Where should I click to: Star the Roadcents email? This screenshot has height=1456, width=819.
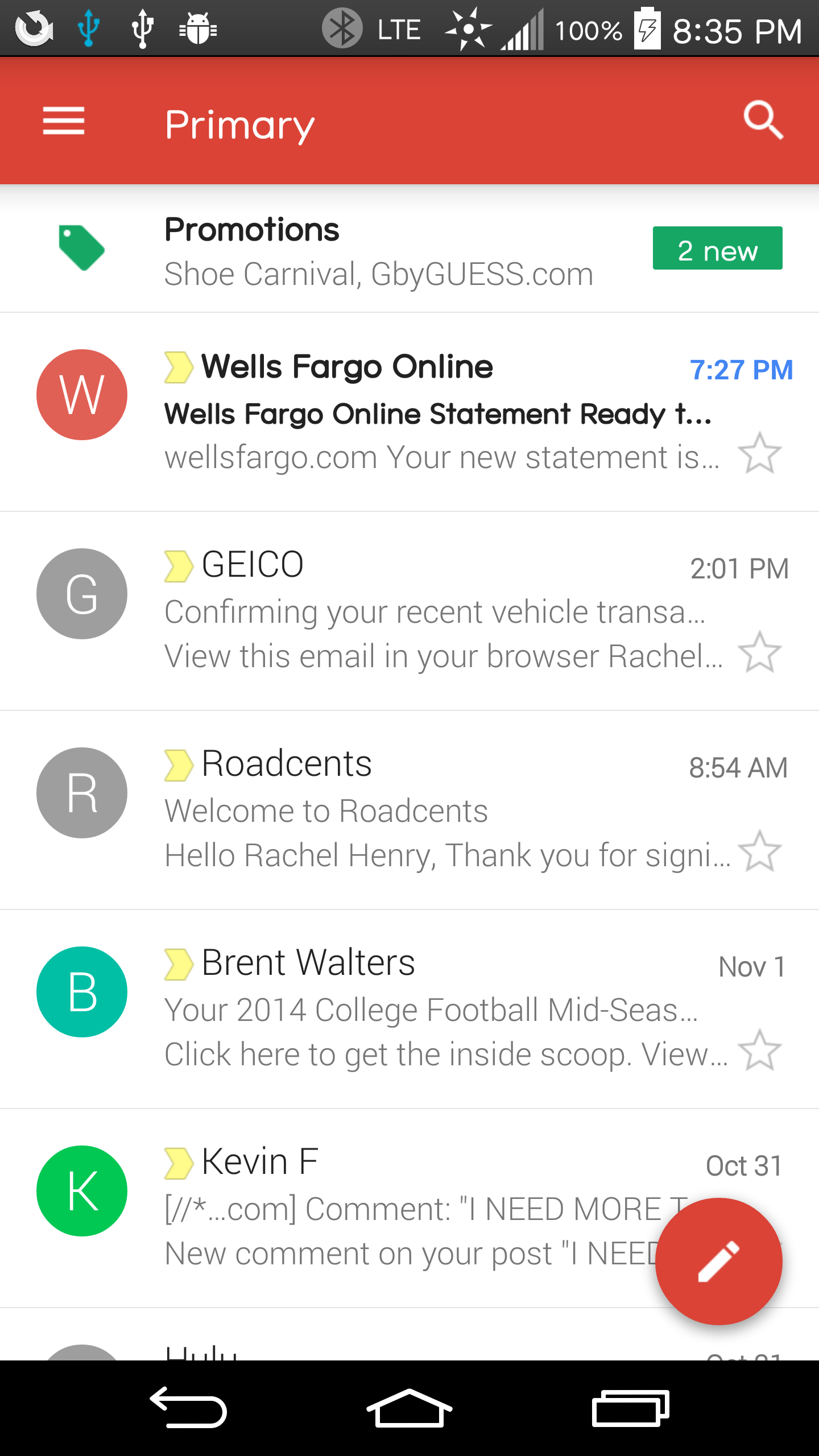click(x=759, y=851)
